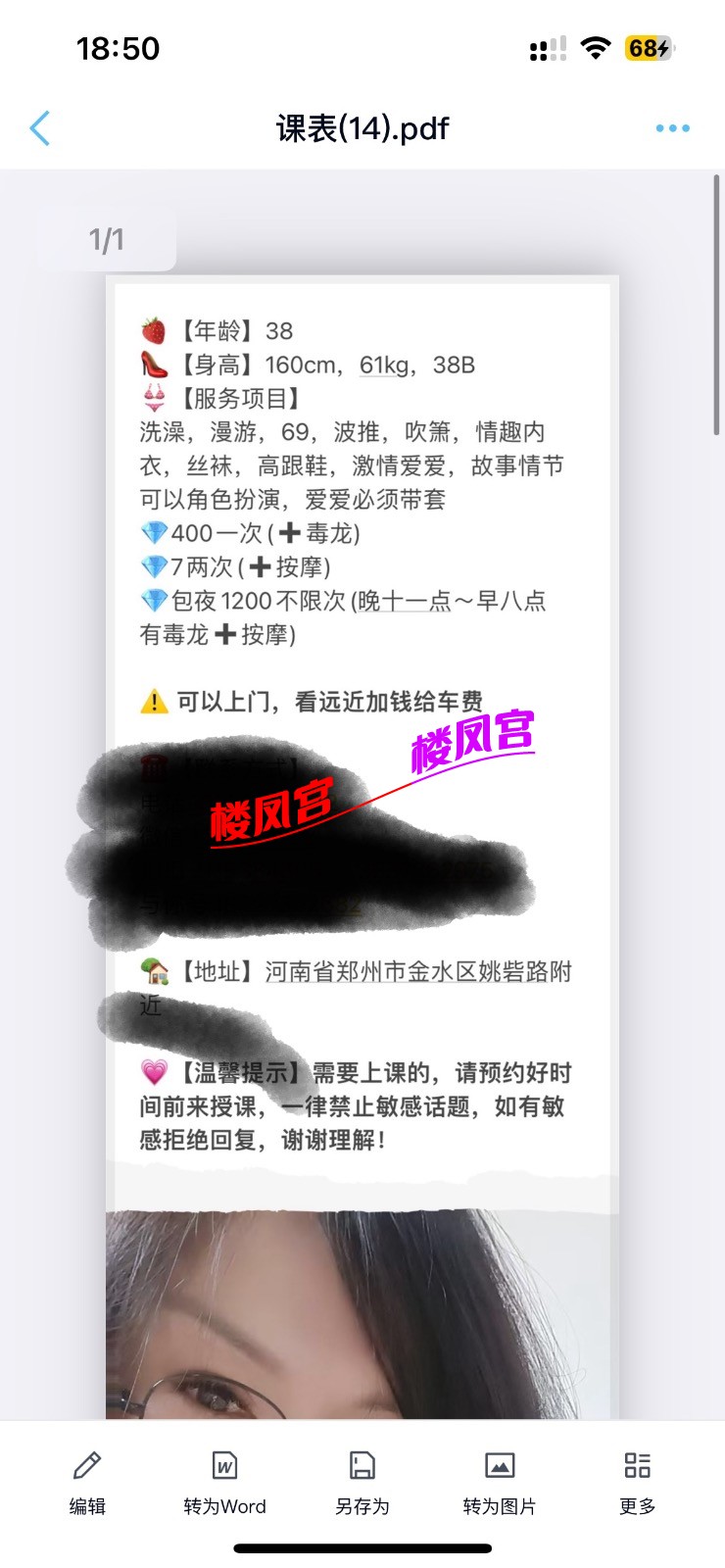Tap 编辑 to edit the PDF

tap(87, 1482)
